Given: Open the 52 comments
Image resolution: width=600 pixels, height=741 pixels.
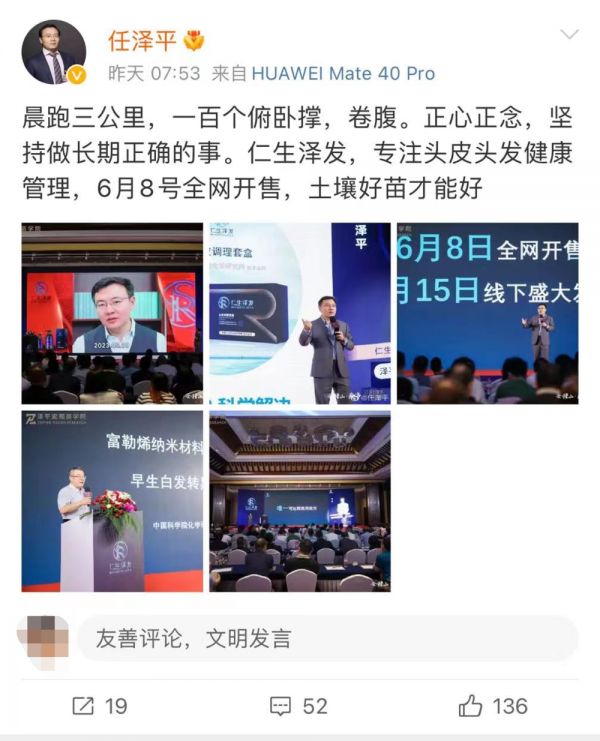Looking at the screenshot, I should pyautogui.click(x=298, y=706).
